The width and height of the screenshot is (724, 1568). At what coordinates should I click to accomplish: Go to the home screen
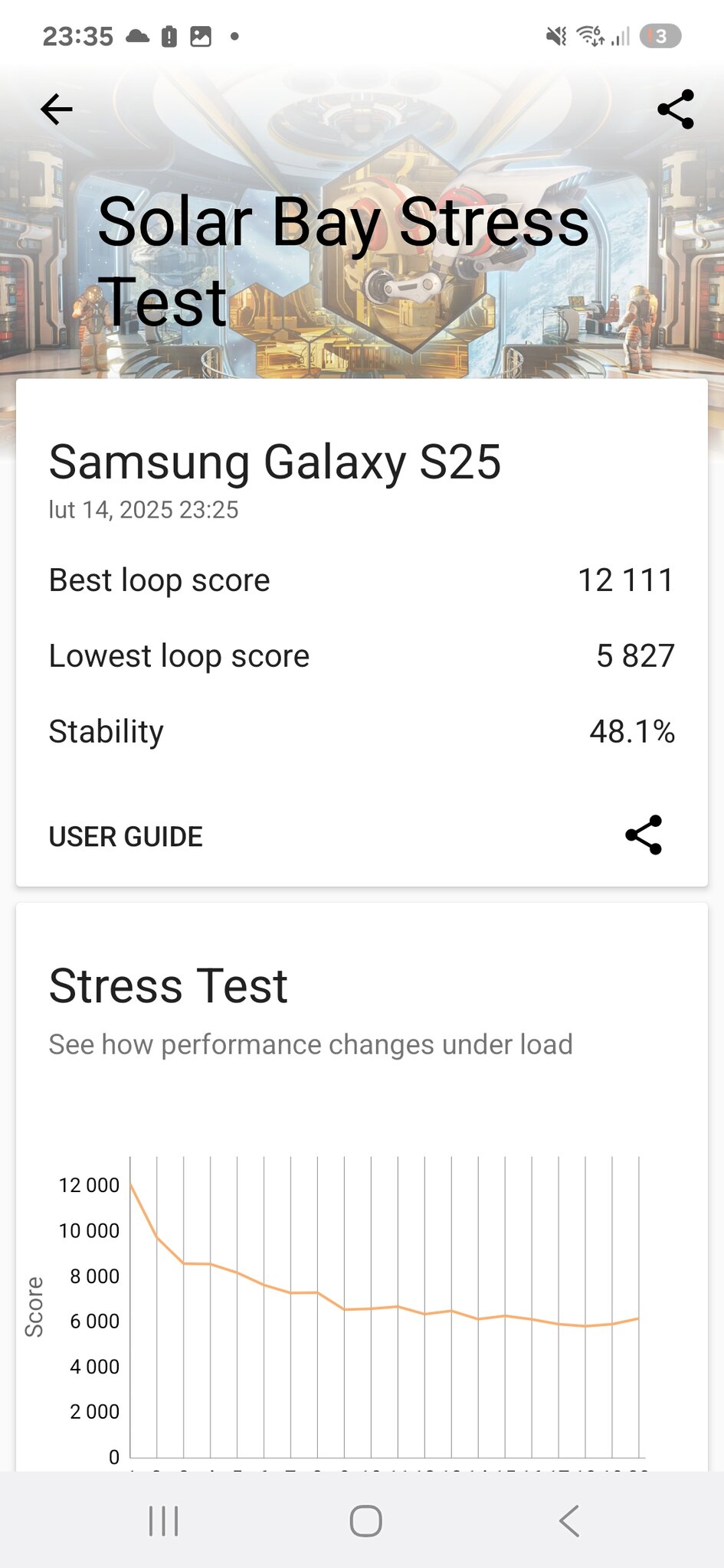pyautogui.click(x=365, y=1521)
